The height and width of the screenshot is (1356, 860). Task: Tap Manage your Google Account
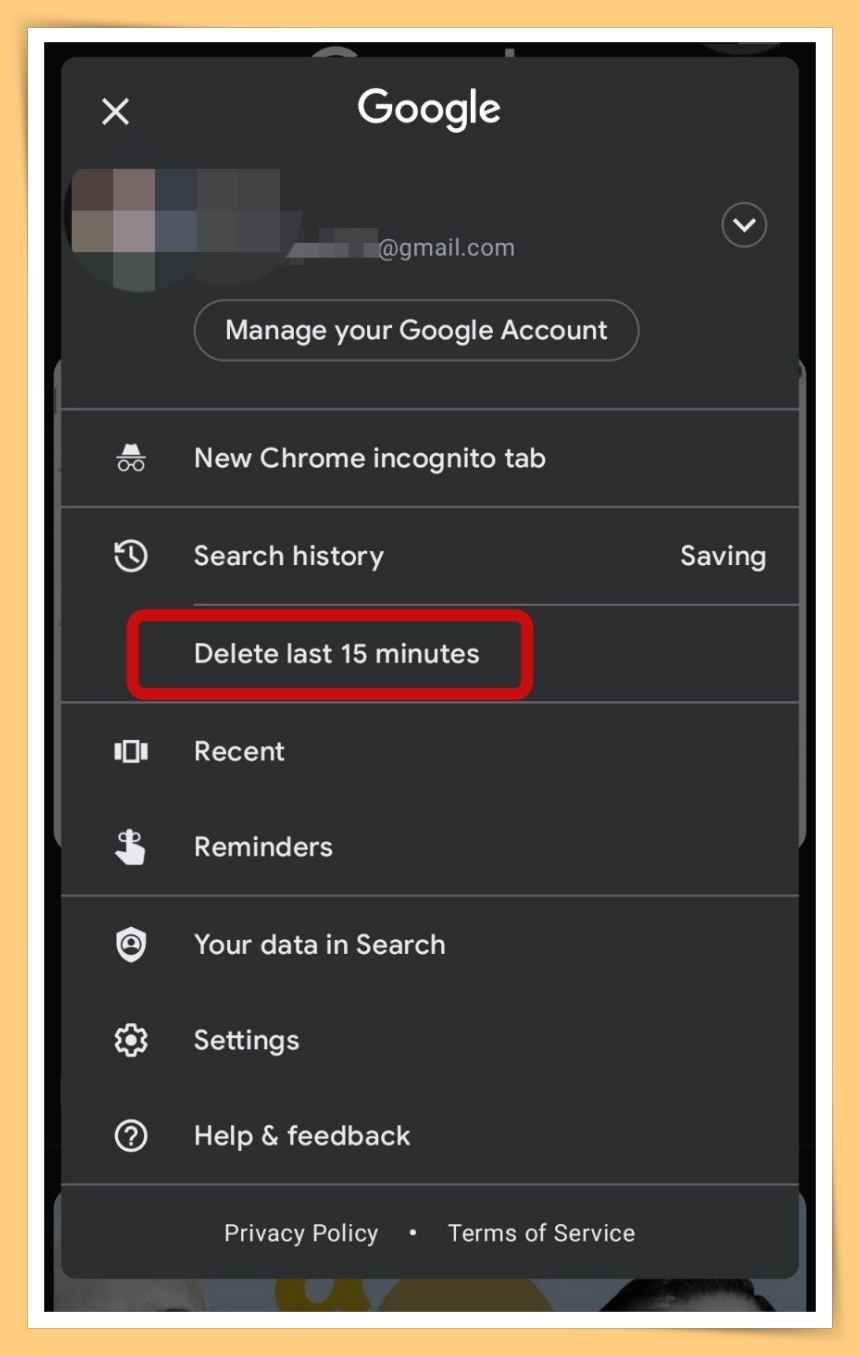coord(416,331)
